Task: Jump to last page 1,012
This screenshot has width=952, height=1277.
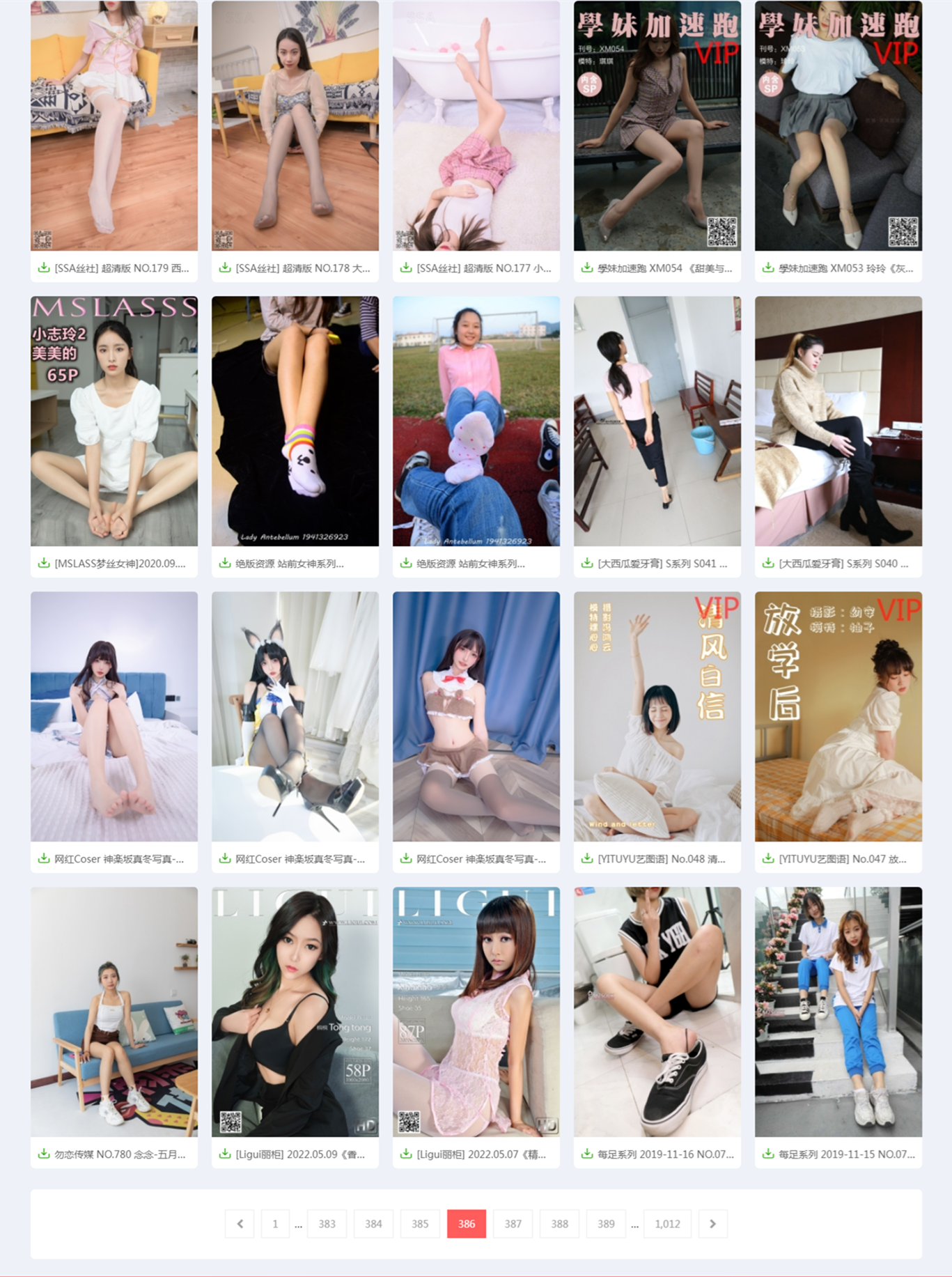Action: pos(667,1224)
